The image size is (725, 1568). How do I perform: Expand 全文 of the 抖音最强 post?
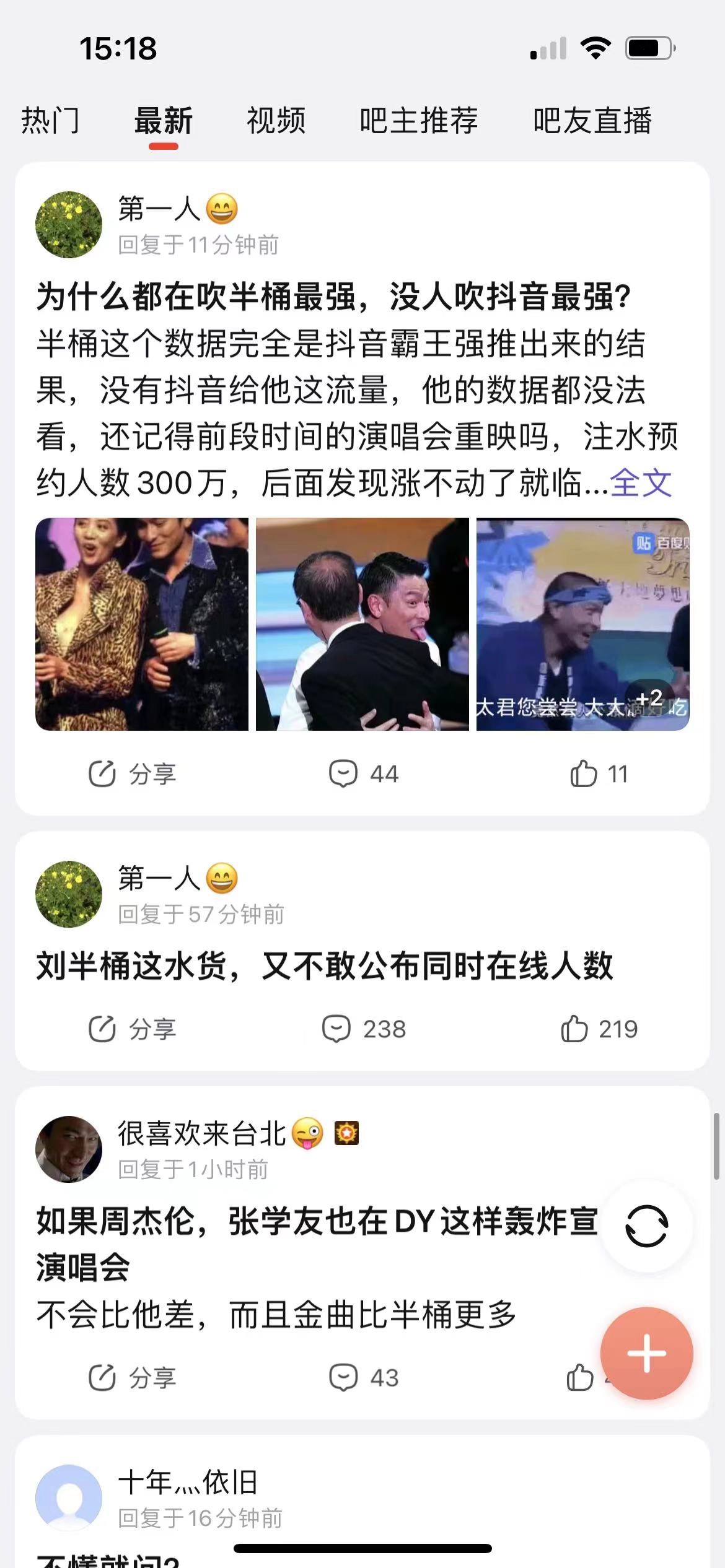(x=641, y=483)
